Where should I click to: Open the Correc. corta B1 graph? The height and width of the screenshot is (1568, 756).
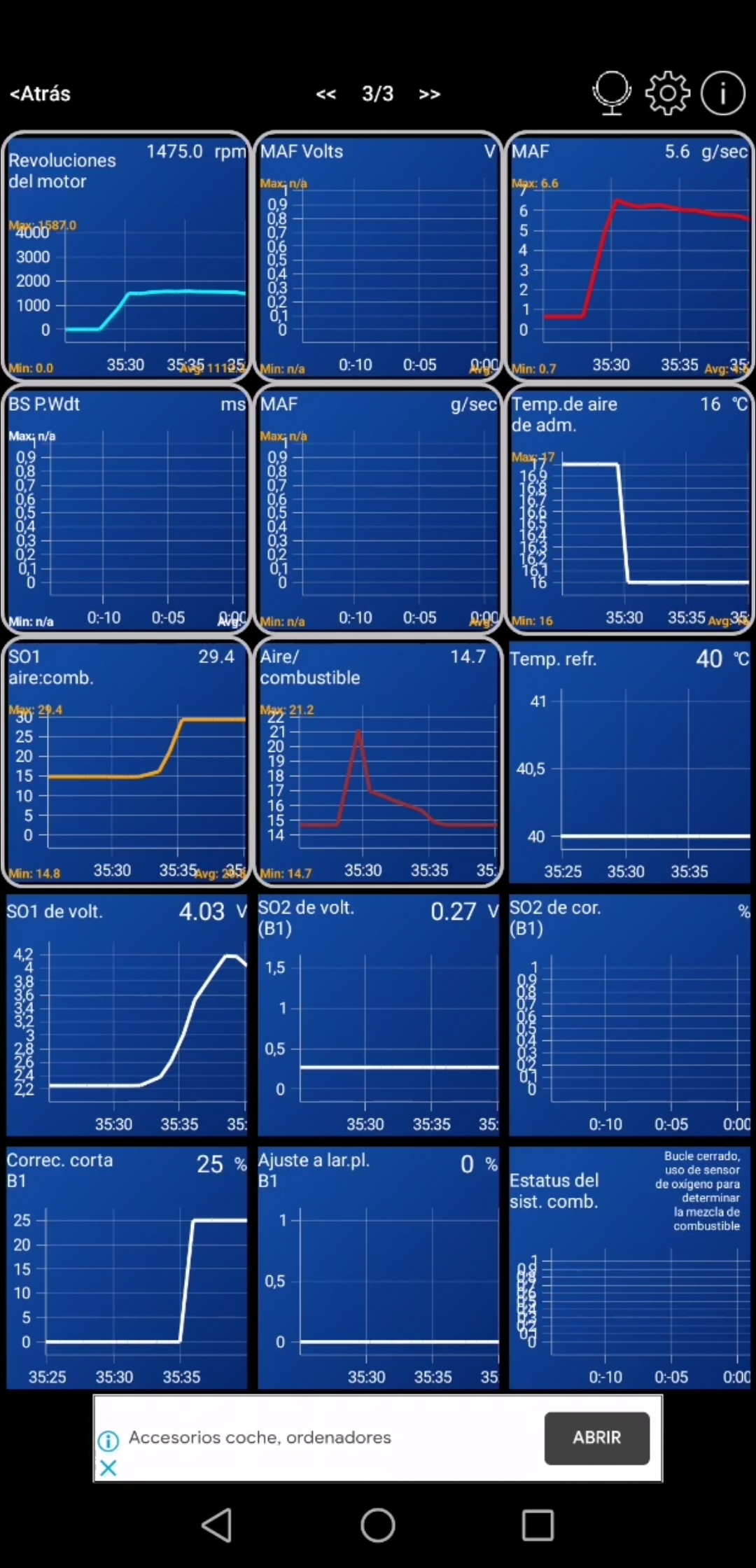click(127, 1267)
